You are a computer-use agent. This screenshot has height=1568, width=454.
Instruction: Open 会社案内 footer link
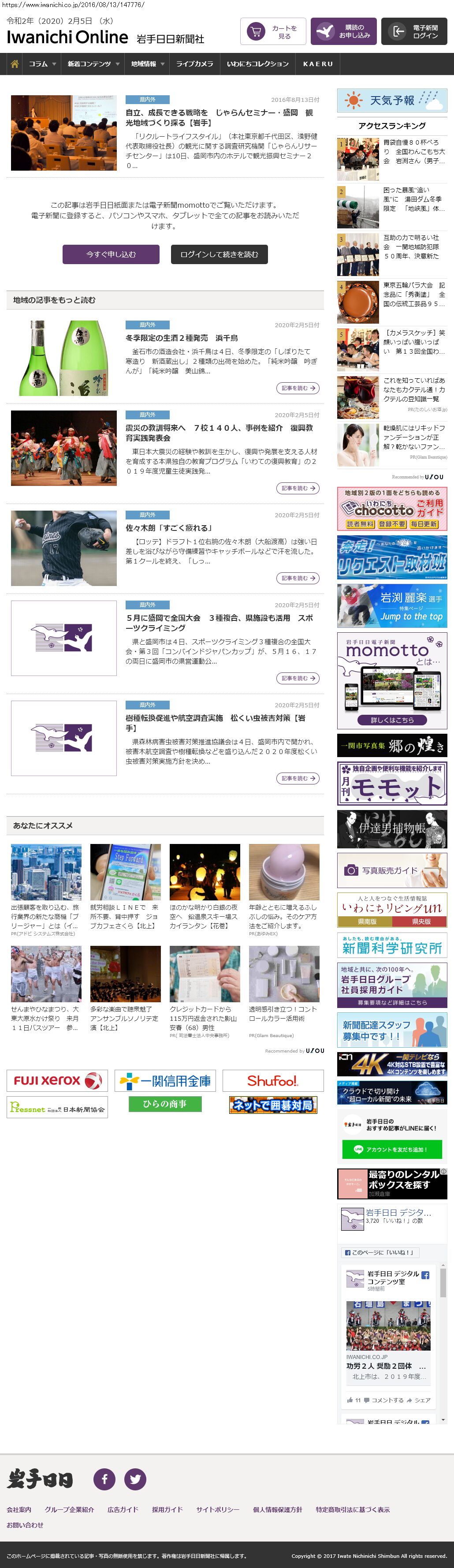(19, 1509)
